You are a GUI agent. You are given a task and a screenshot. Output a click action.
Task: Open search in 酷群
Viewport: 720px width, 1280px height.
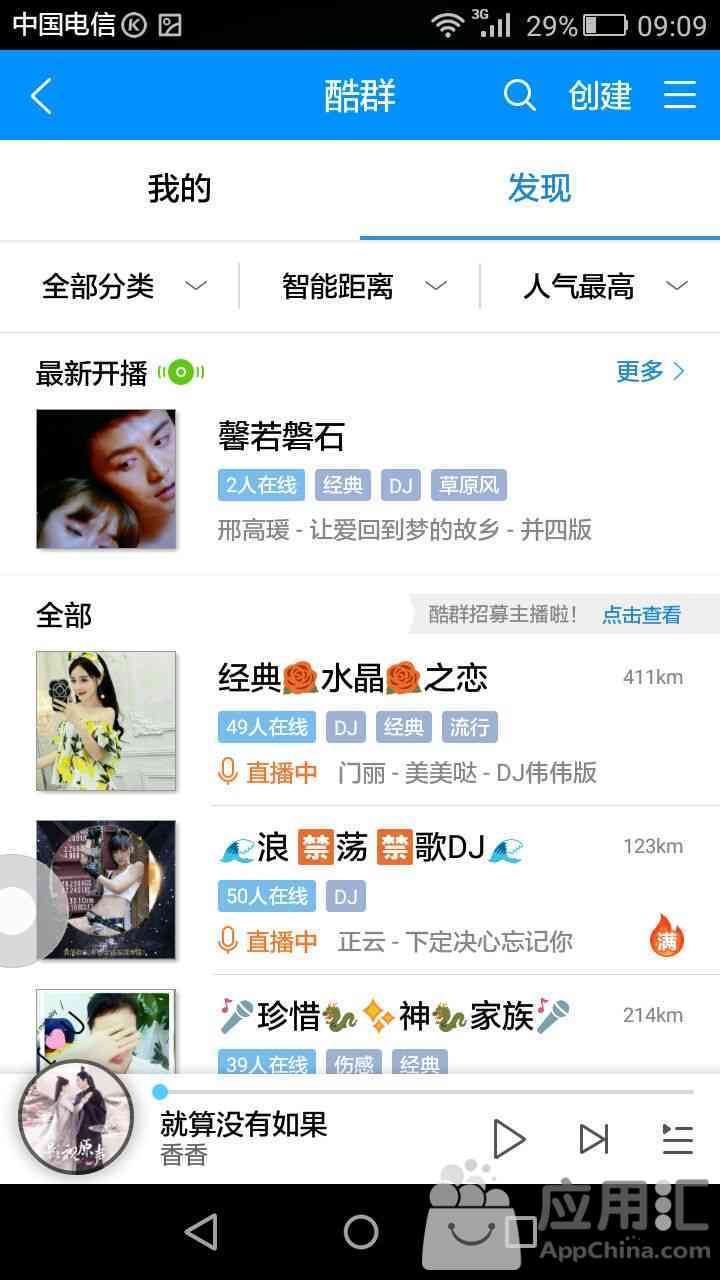click(x=519, y=96)
